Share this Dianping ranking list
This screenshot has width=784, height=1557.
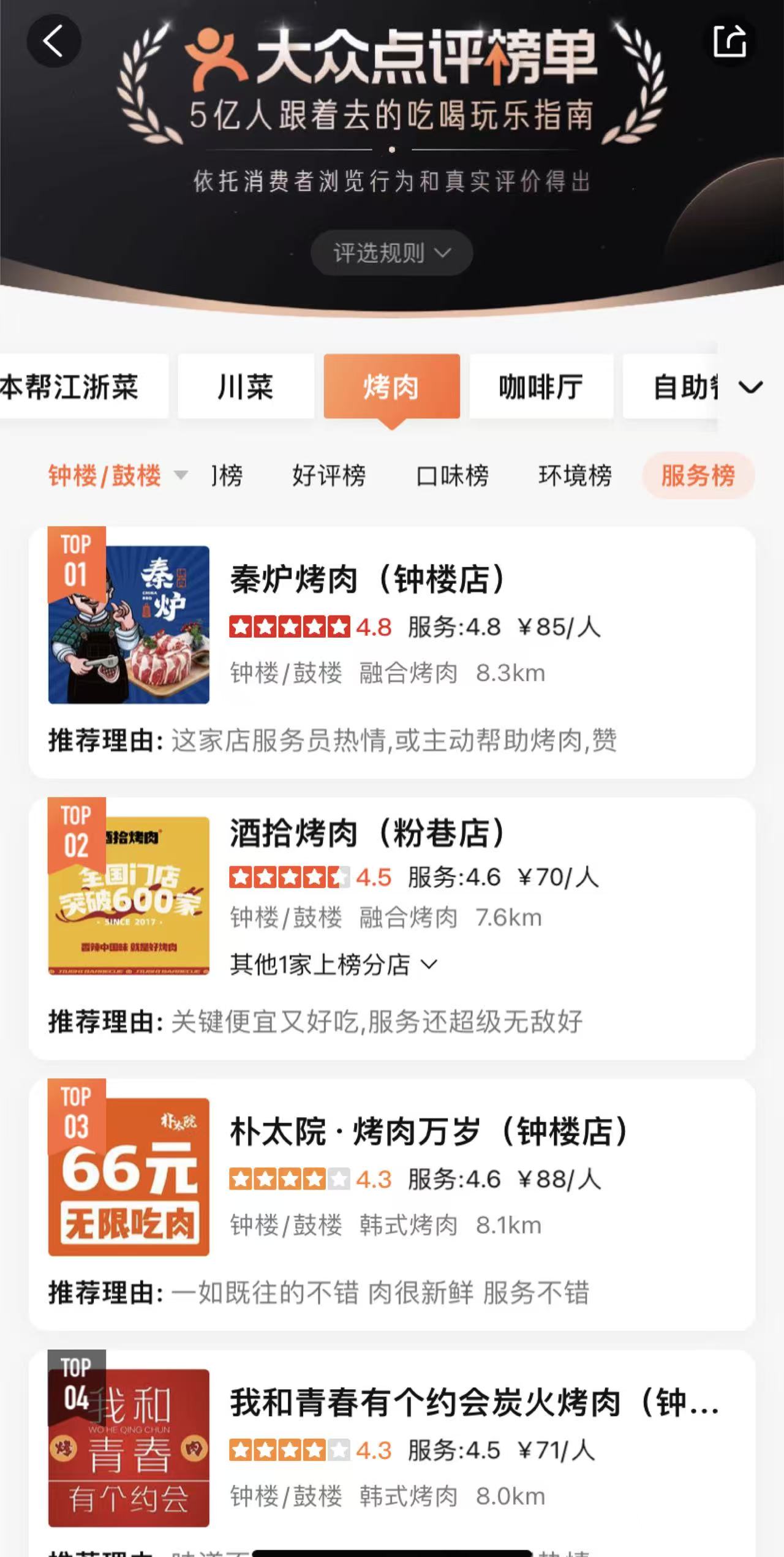point(729,42)
